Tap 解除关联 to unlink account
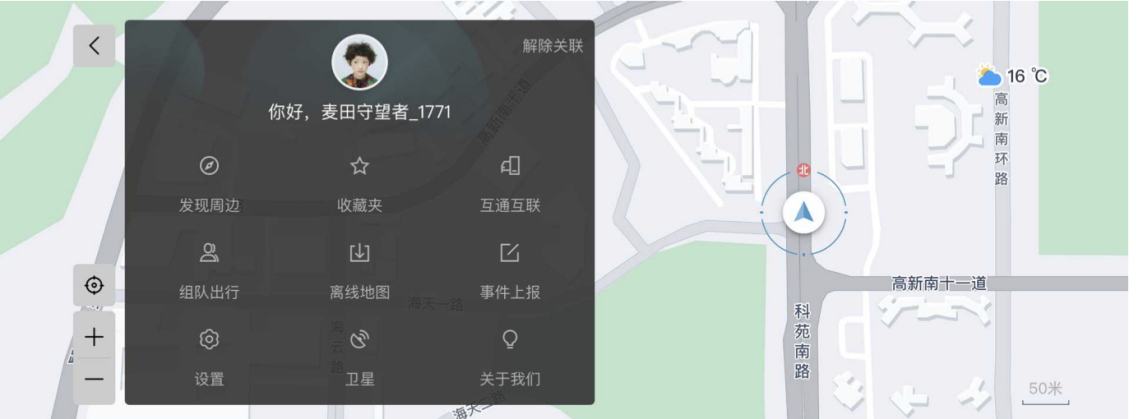This screenshot has height=419, width=1143. pyautogui.click(x=552, y=46)
